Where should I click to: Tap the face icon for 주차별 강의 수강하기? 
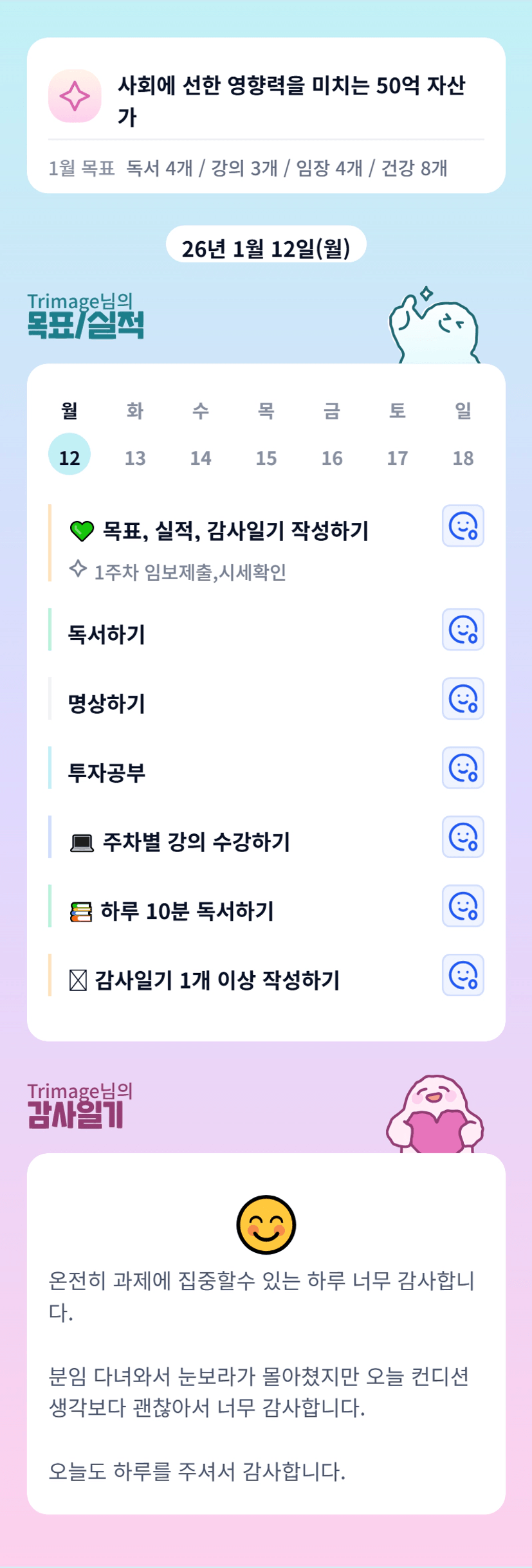463,837
